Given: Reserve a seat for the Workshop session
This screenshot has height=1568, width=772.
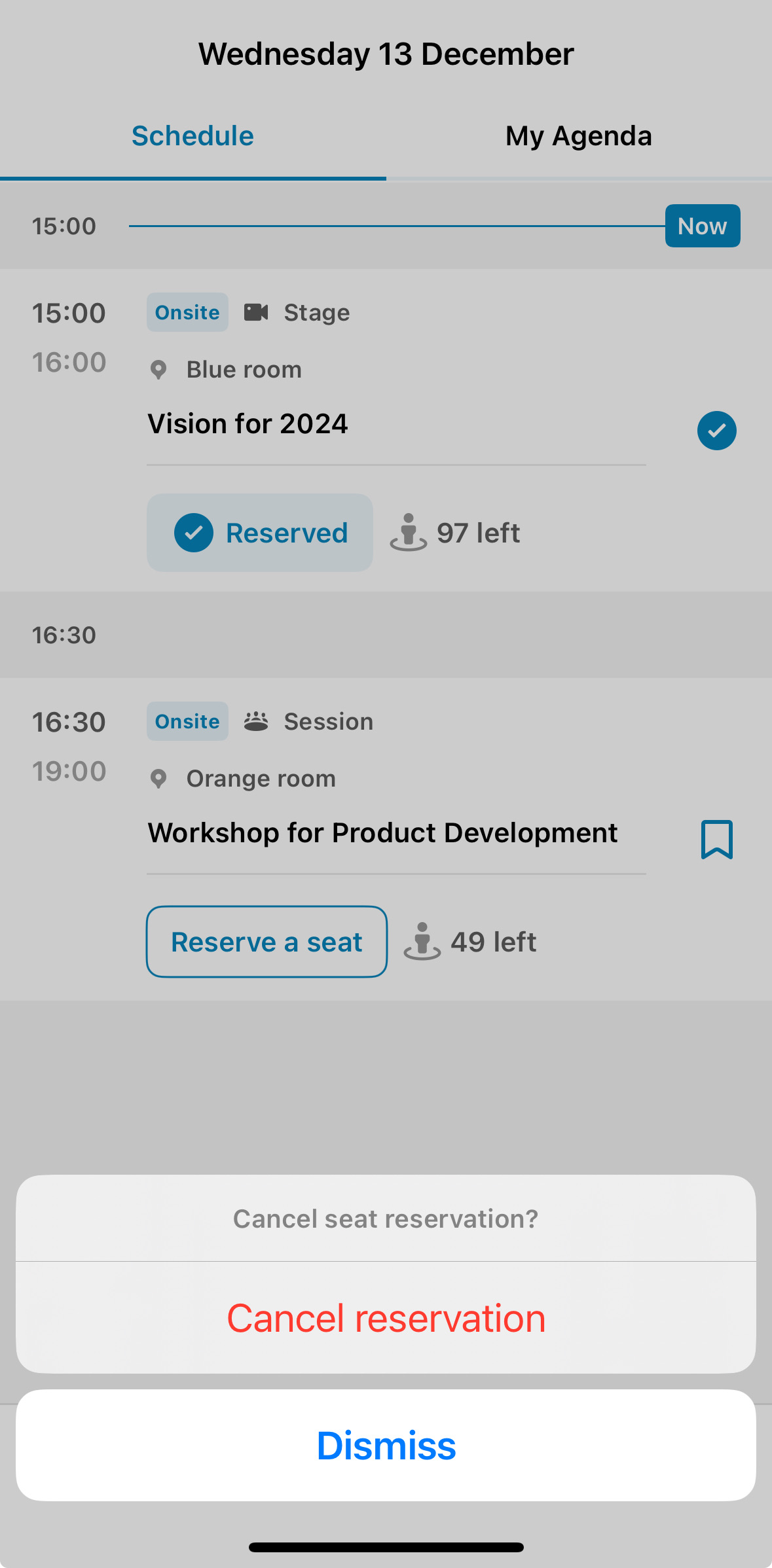Looking at the screenshot, I should point(267,942).
